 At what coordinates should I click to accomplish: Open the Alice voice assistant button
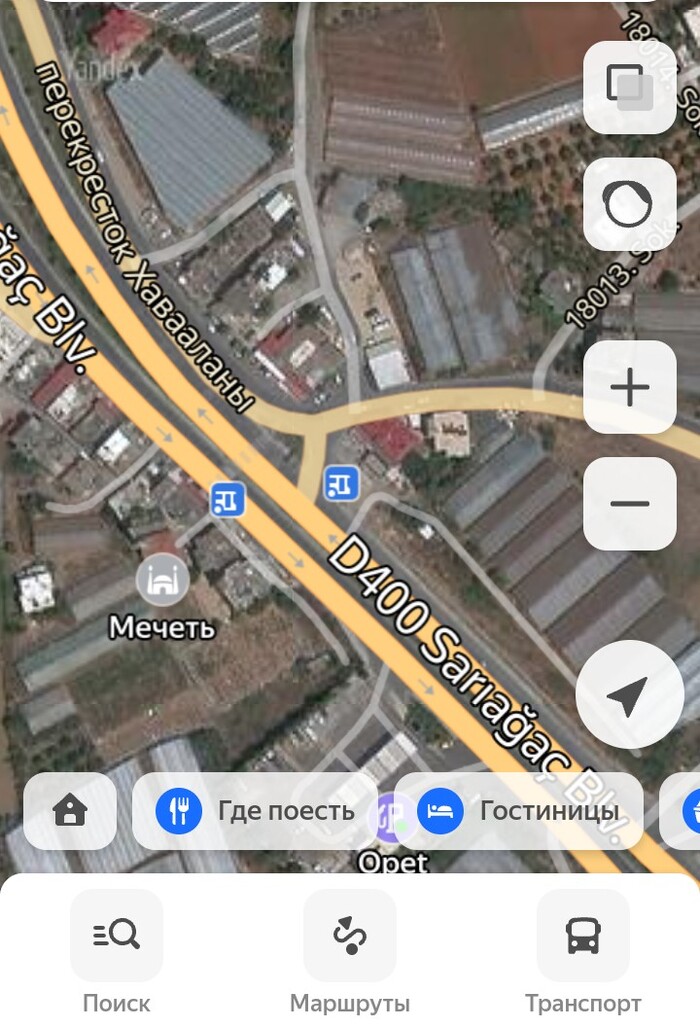tap(629, 205)
